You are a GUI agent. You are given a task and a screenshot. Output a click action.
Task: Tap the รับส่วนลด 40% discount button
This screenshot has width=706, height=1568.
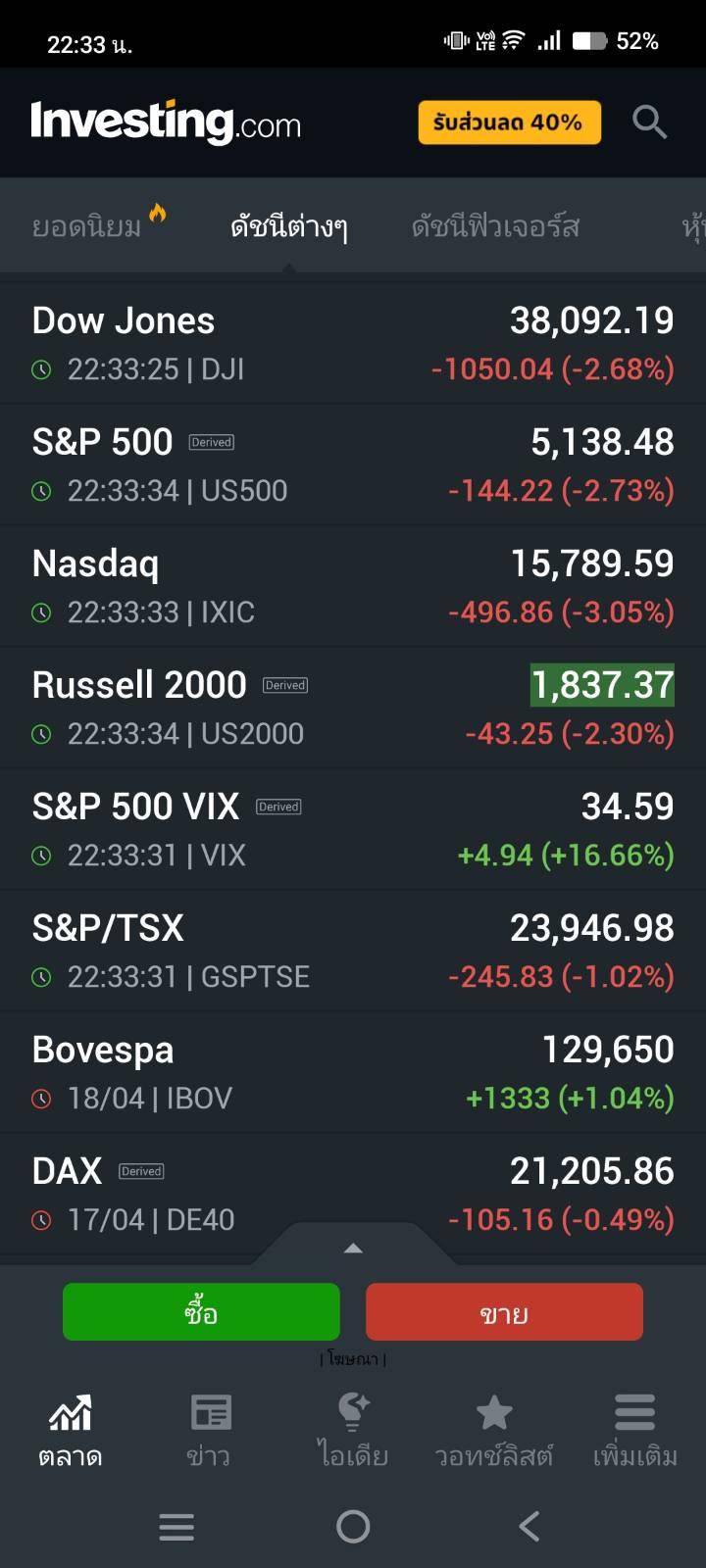pyautogui.click(x=509, y=122)
